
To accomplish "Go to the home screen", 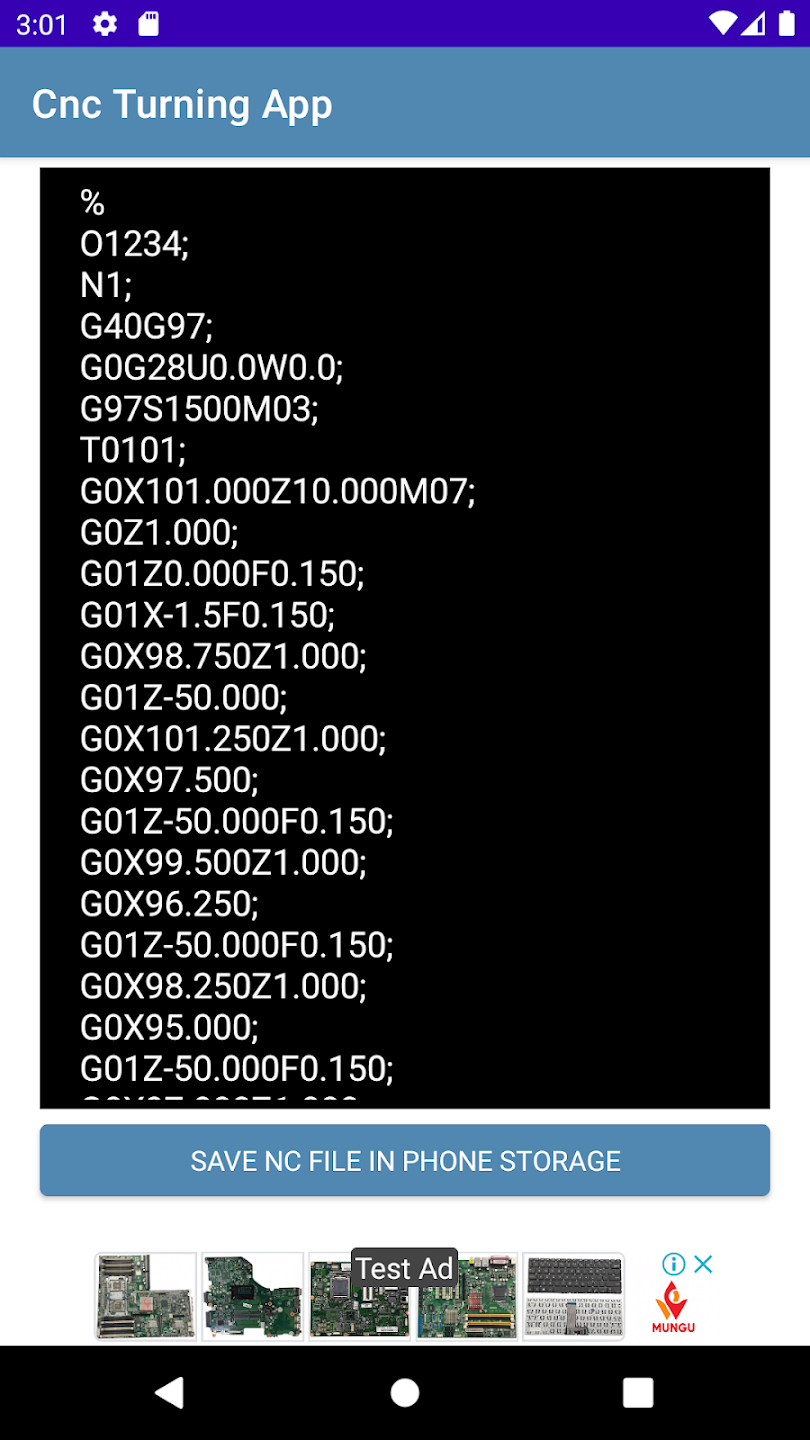I will pos(404,1392).
